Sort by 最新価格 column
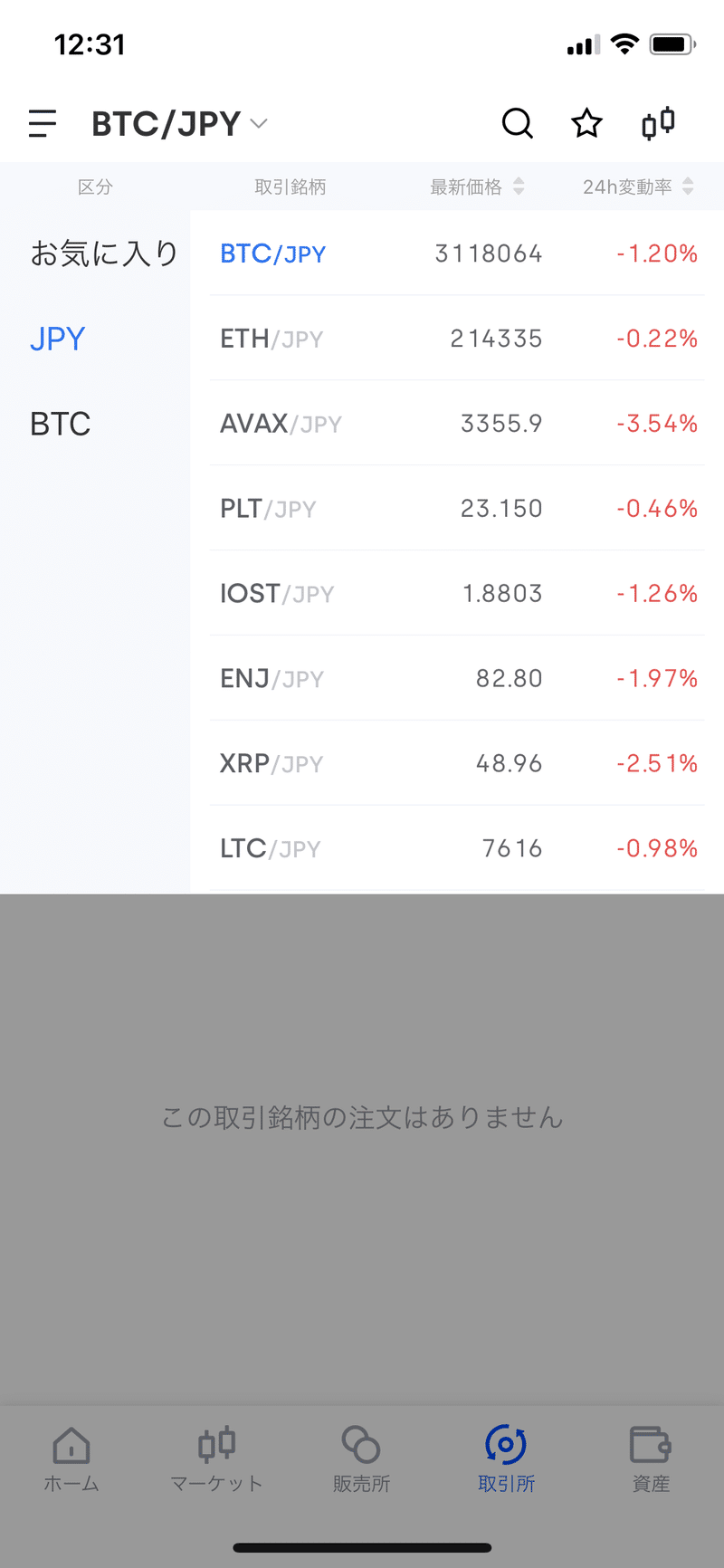This screenshot has width=724, height=1568. coord(477,186)
